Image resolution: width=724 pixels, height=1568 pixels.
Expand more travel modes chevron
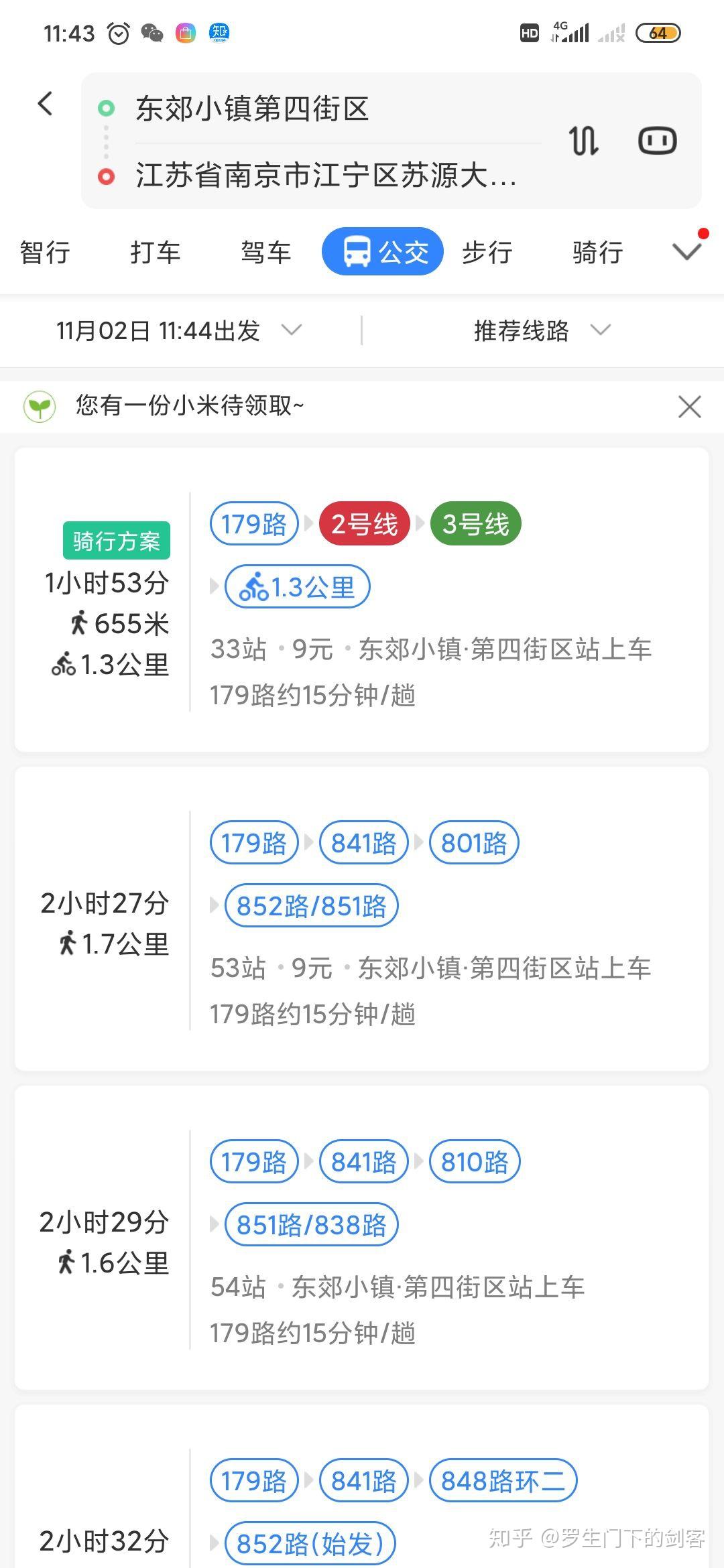tap(686, 252)
